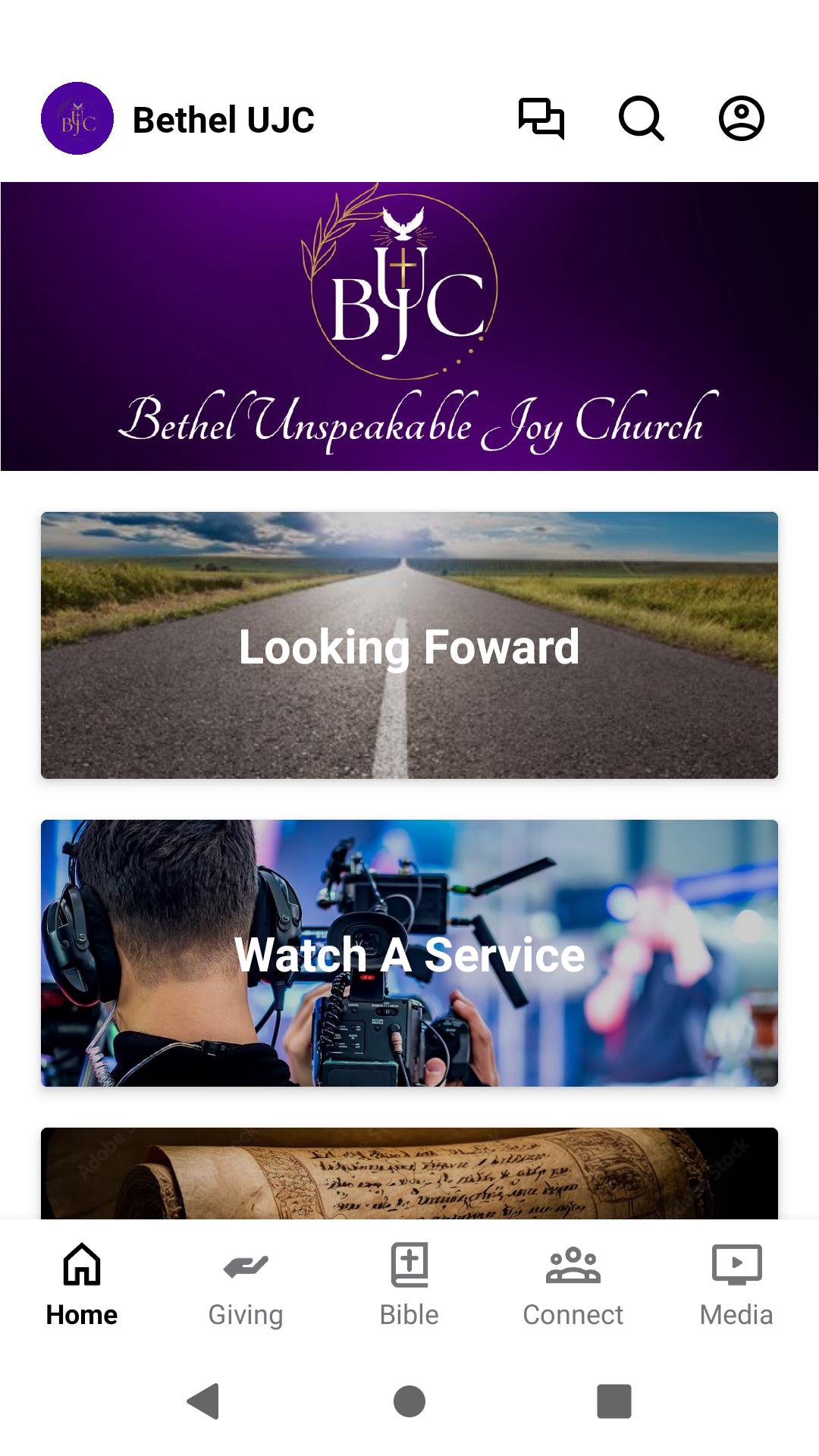The image size is (819, 1456).
Task: Tap the system back button
Action: pyautogui.click(x=203, y=1401)
